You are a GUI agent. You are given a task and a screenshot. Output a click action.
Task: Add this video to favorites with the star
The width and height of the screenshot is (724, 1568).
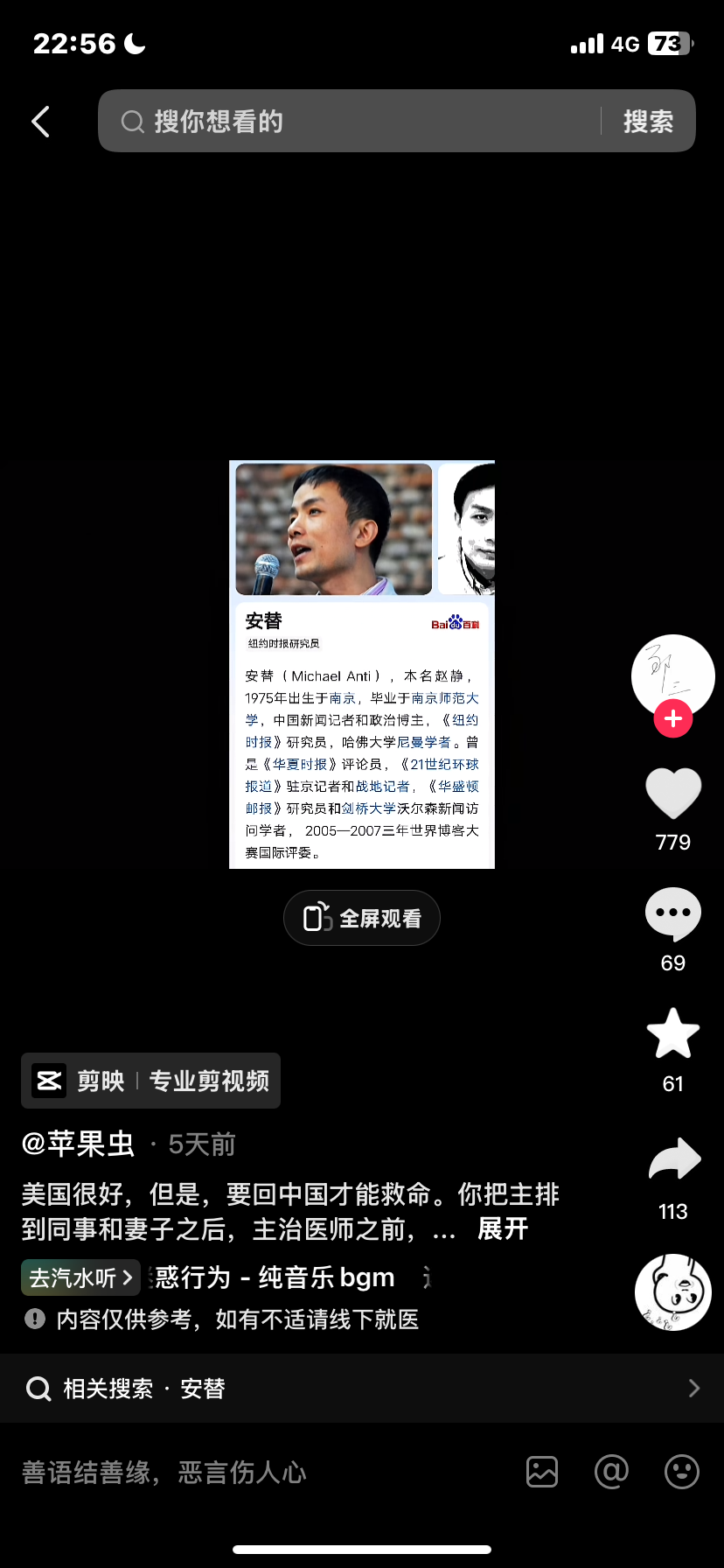[x=672, y=1034]
